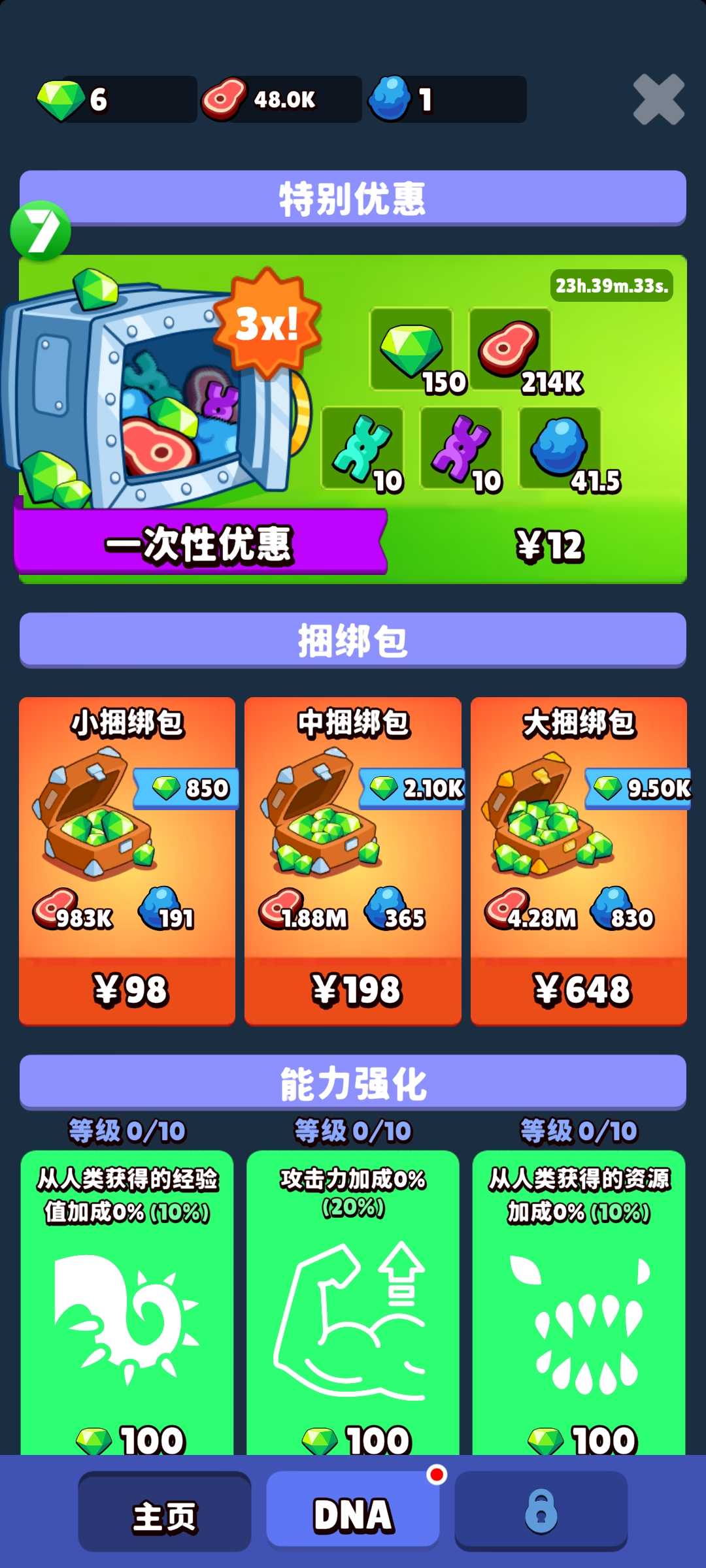Screen dimensions: 706x1568
Task: Buy the one-time special offer for ¥12
Action: [x=548, y=546]
